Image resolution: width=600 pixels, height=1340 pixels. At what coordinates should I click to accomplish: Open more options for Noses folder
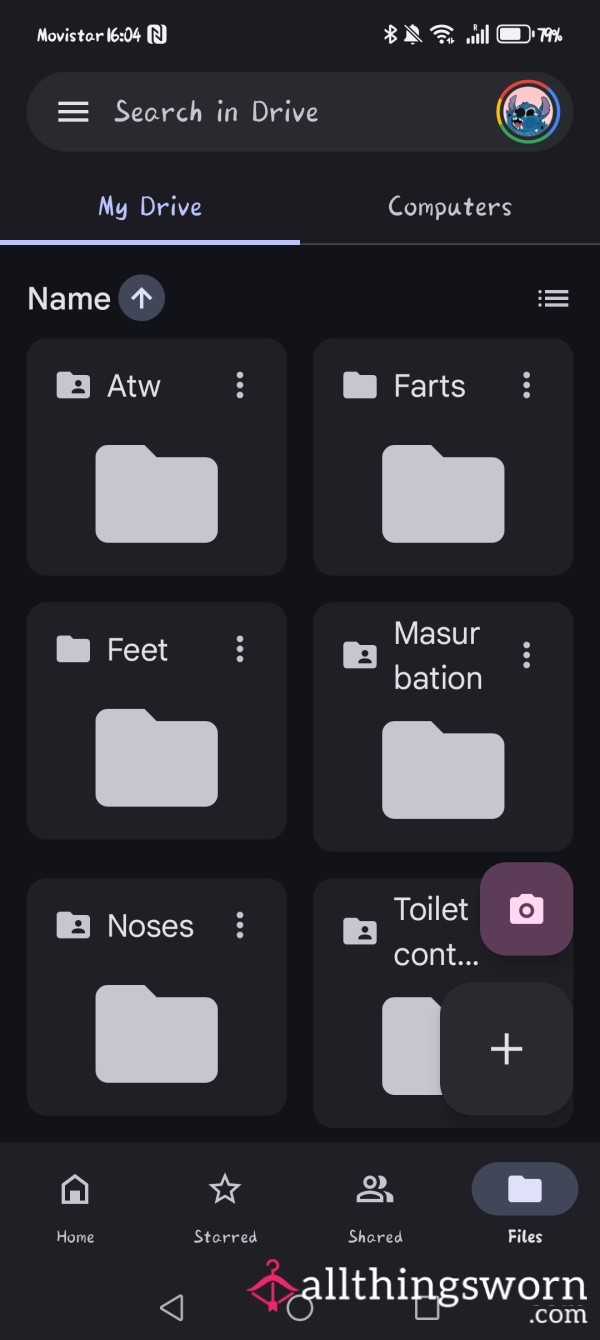pyautogui.click(x=240, y=925)
